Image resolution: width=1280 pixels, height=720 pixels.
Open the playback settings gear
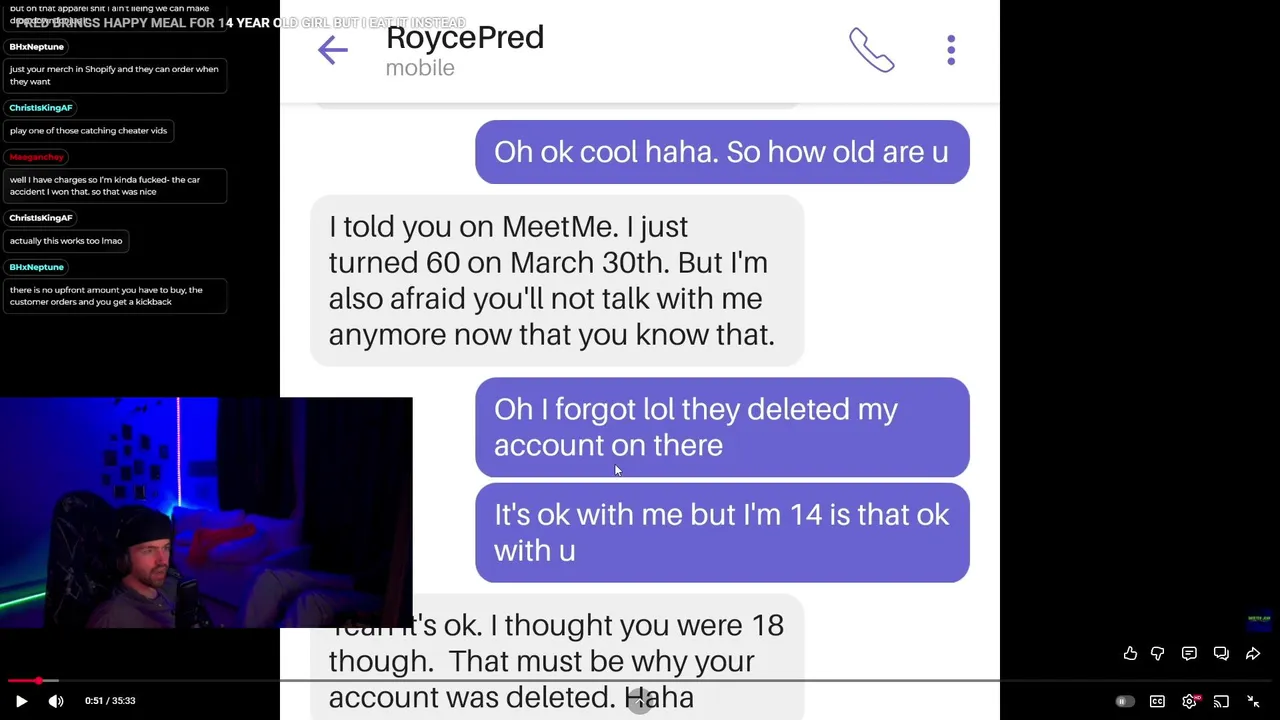(1189, 701)
